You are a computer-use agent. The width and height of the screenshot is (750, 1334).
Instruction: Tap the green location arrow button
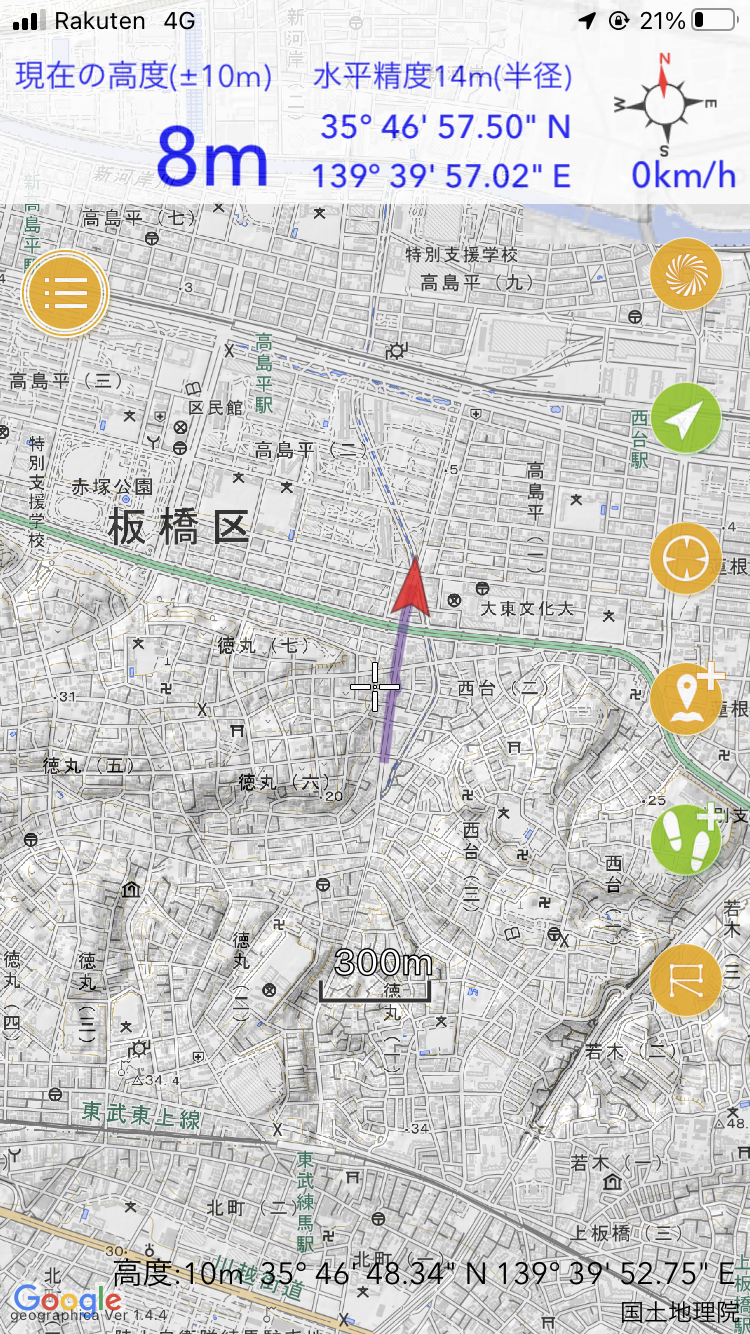[x=686, y=419]
